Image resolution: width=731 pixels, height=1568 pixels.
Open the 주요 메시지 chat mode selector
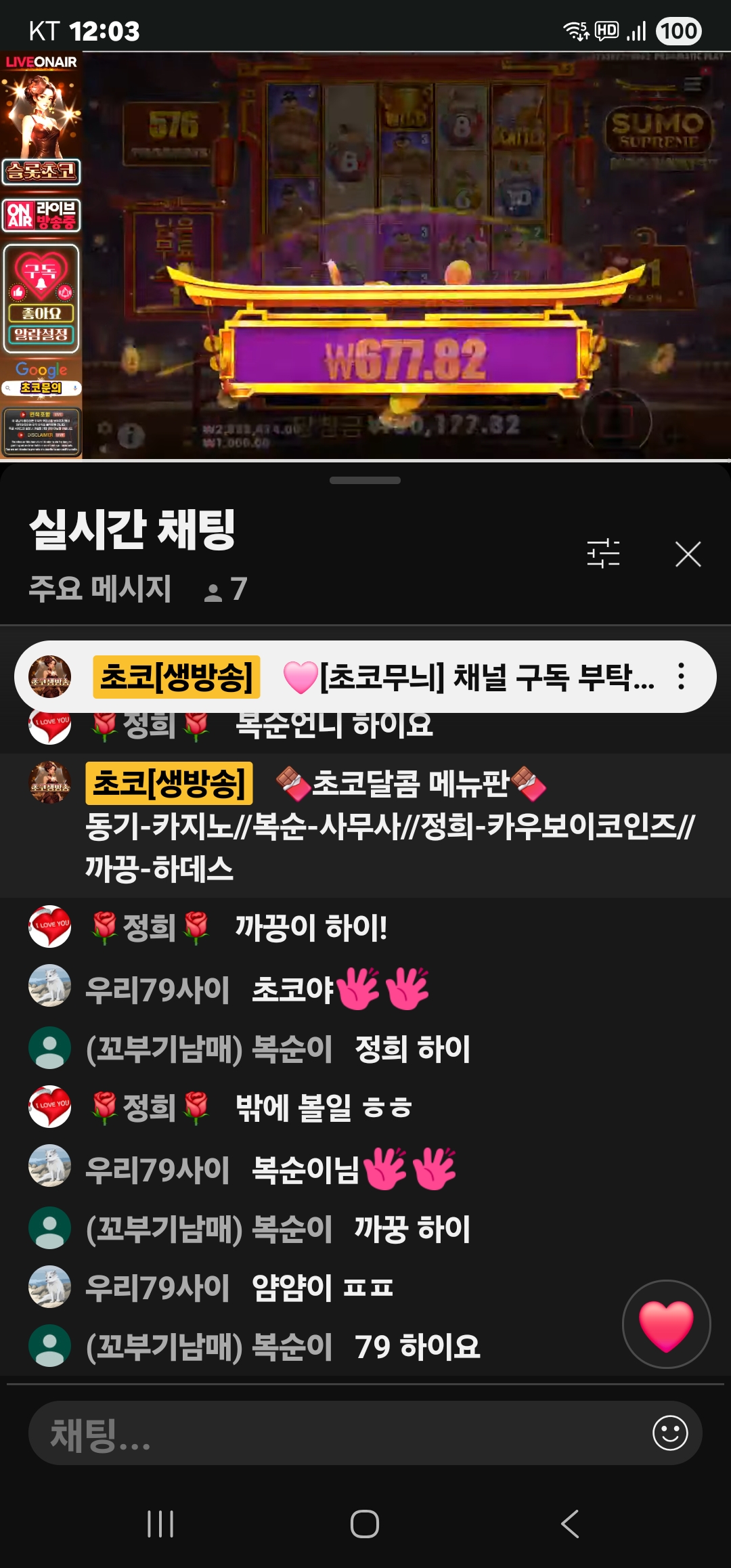click(x=100, y=588)
